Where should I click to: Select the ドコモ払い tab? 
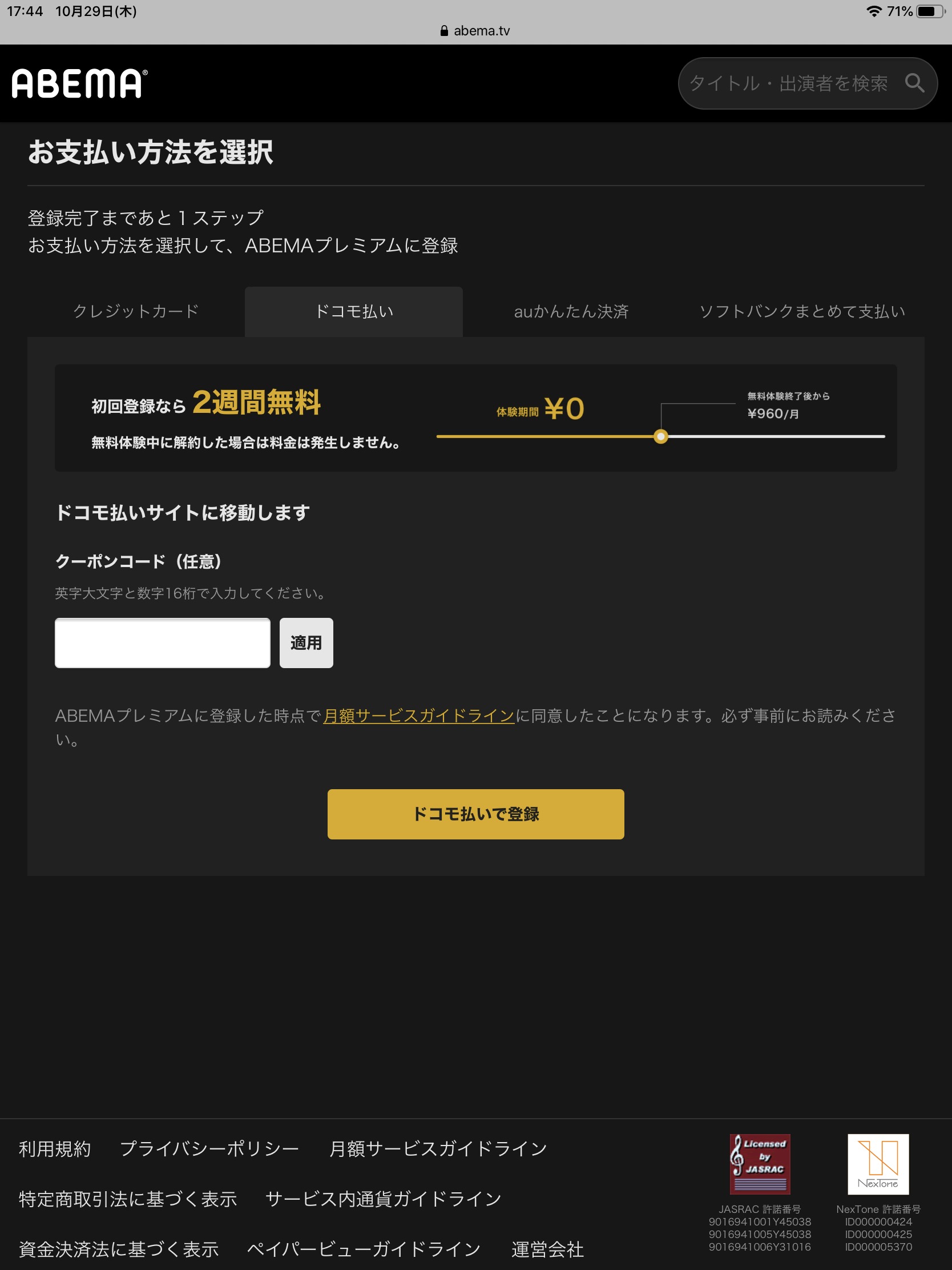click(353, 311)
